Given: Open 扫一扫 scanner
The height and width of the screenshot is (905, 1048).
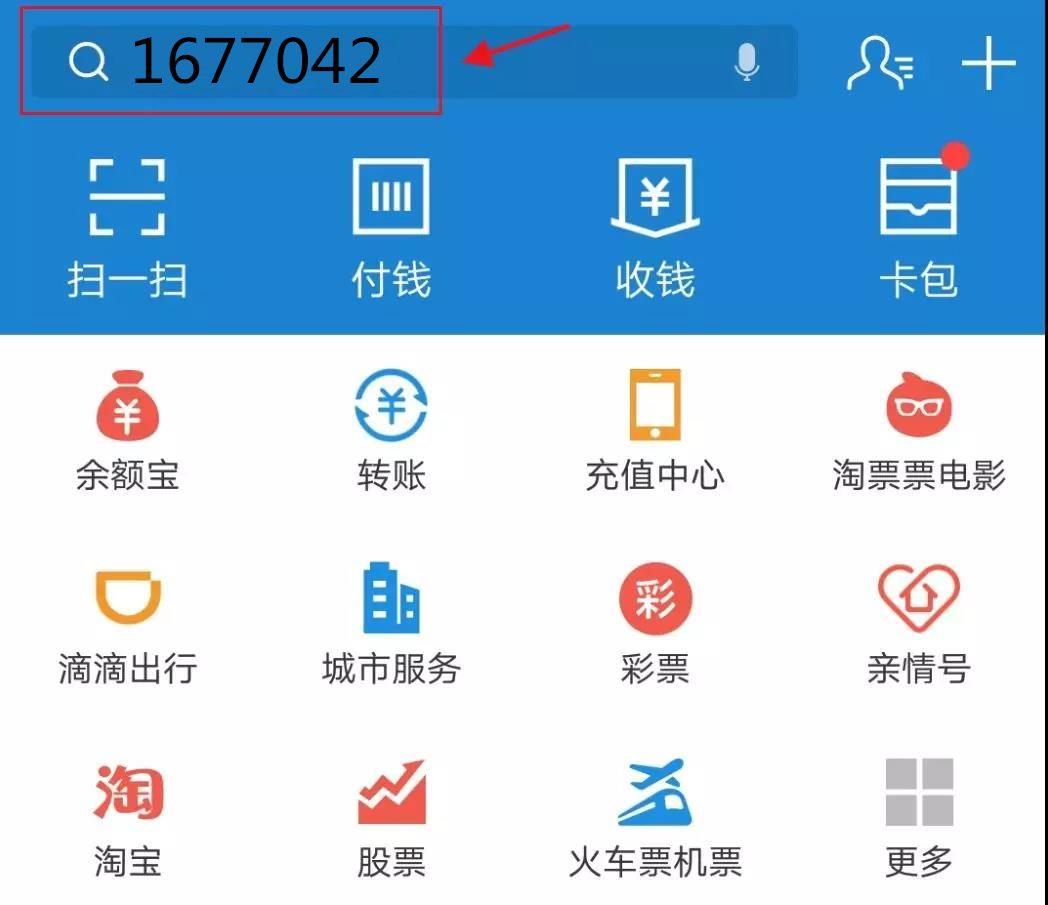Looking at the screenshot, I should pyautogui.click(x=127, y=225).
